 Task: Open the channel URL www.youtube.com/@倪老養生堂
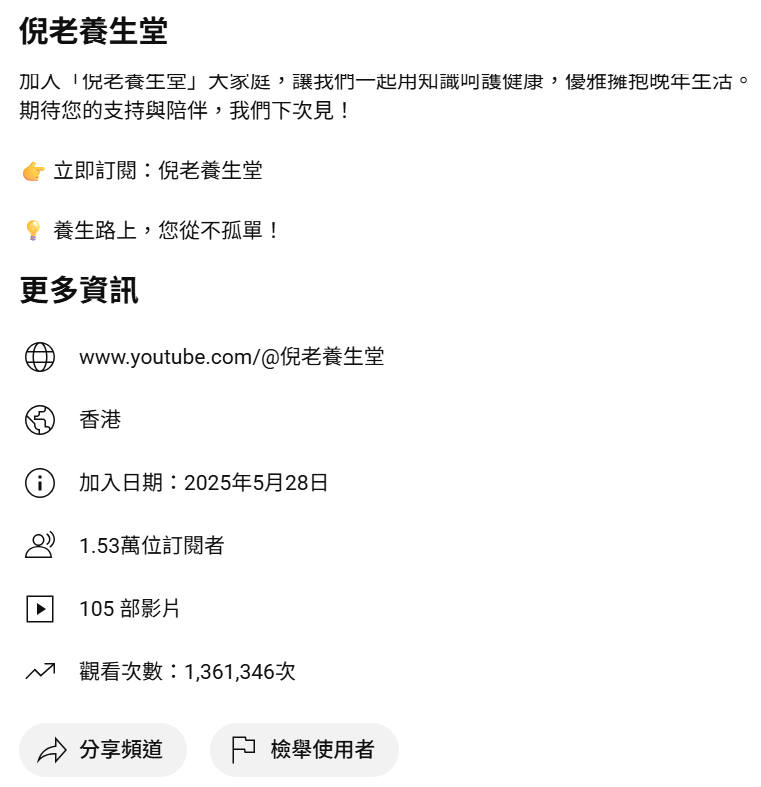click(x=231, y=357)
